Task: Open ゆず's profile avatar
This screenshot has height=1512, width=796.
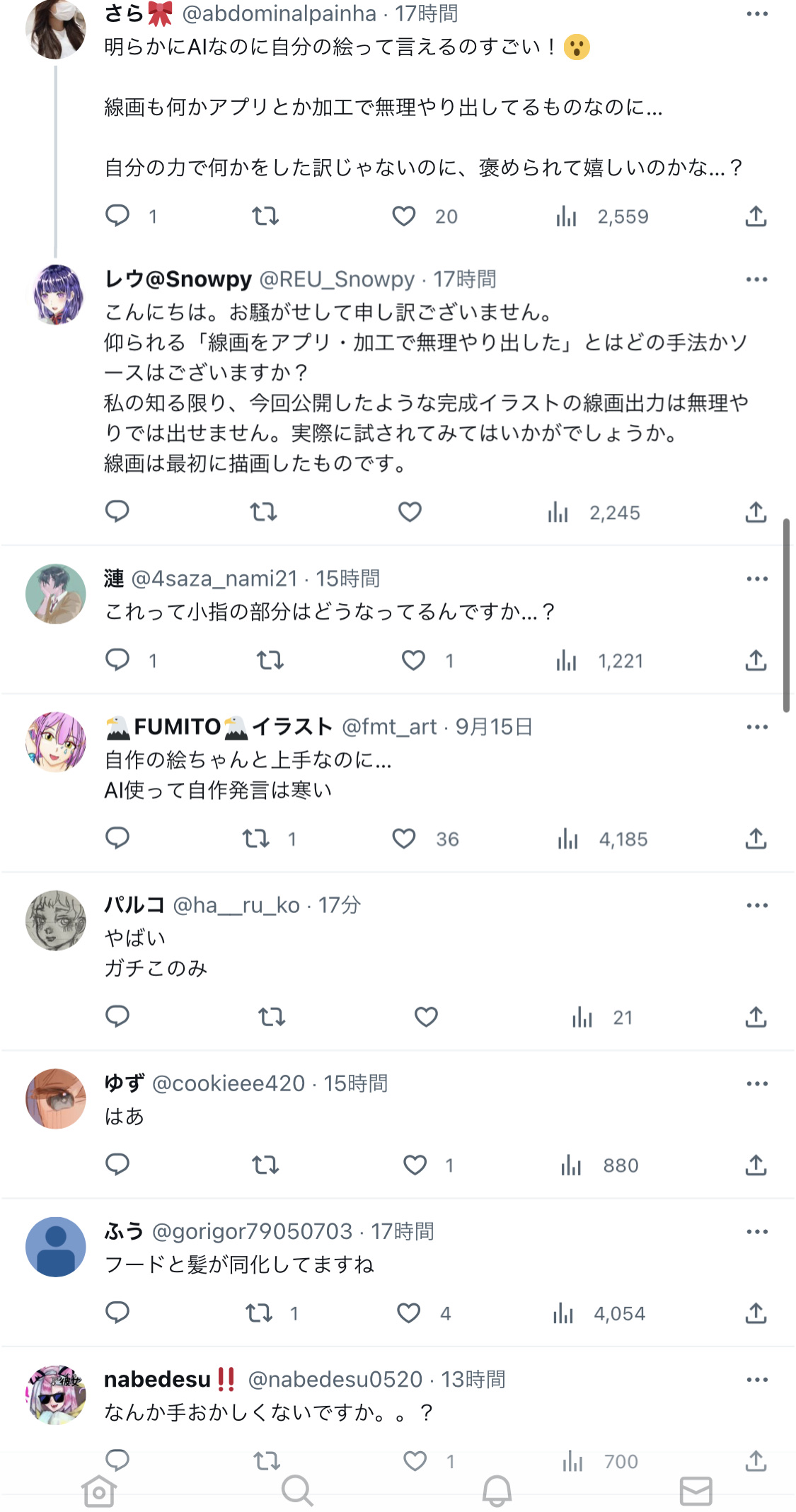Action: tap(56, 1098)
